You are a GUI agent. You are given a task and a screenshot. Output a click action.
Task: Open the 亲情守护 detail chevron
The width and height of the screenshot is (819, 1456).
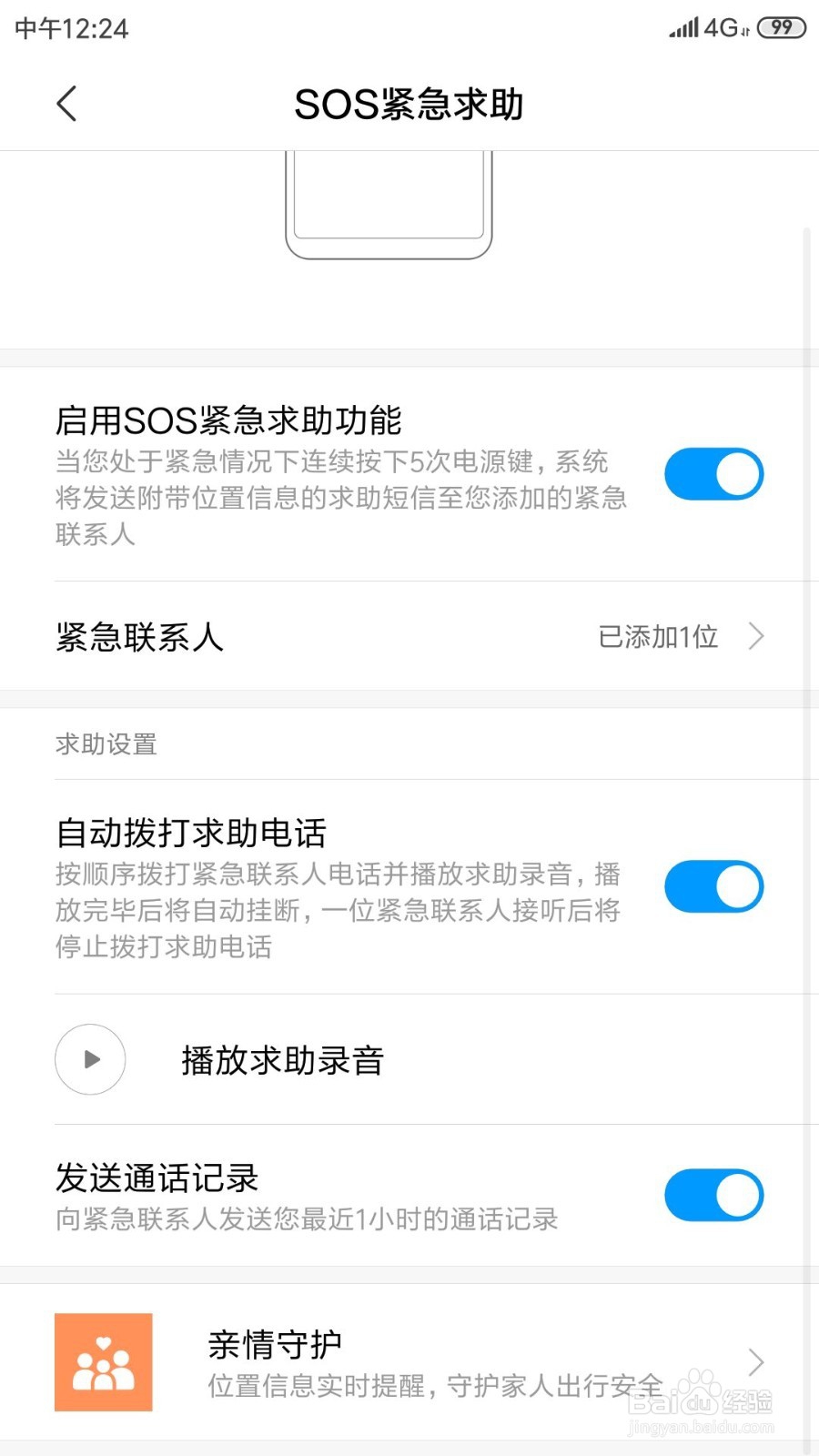(x=756, y=1362)
